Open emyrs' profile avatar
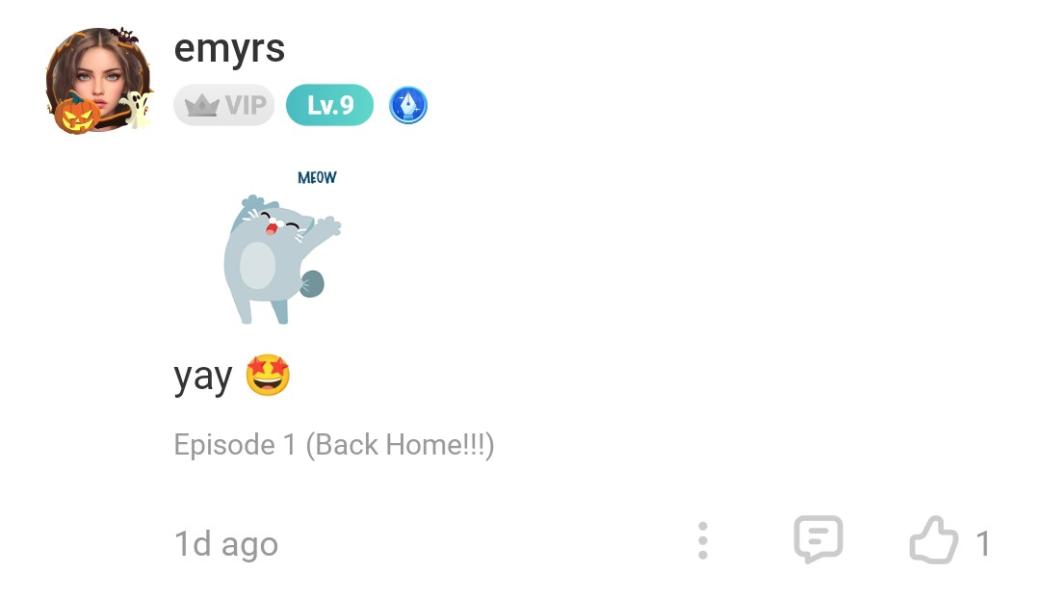Screen dimensions: 1040x600 [98, 80]
